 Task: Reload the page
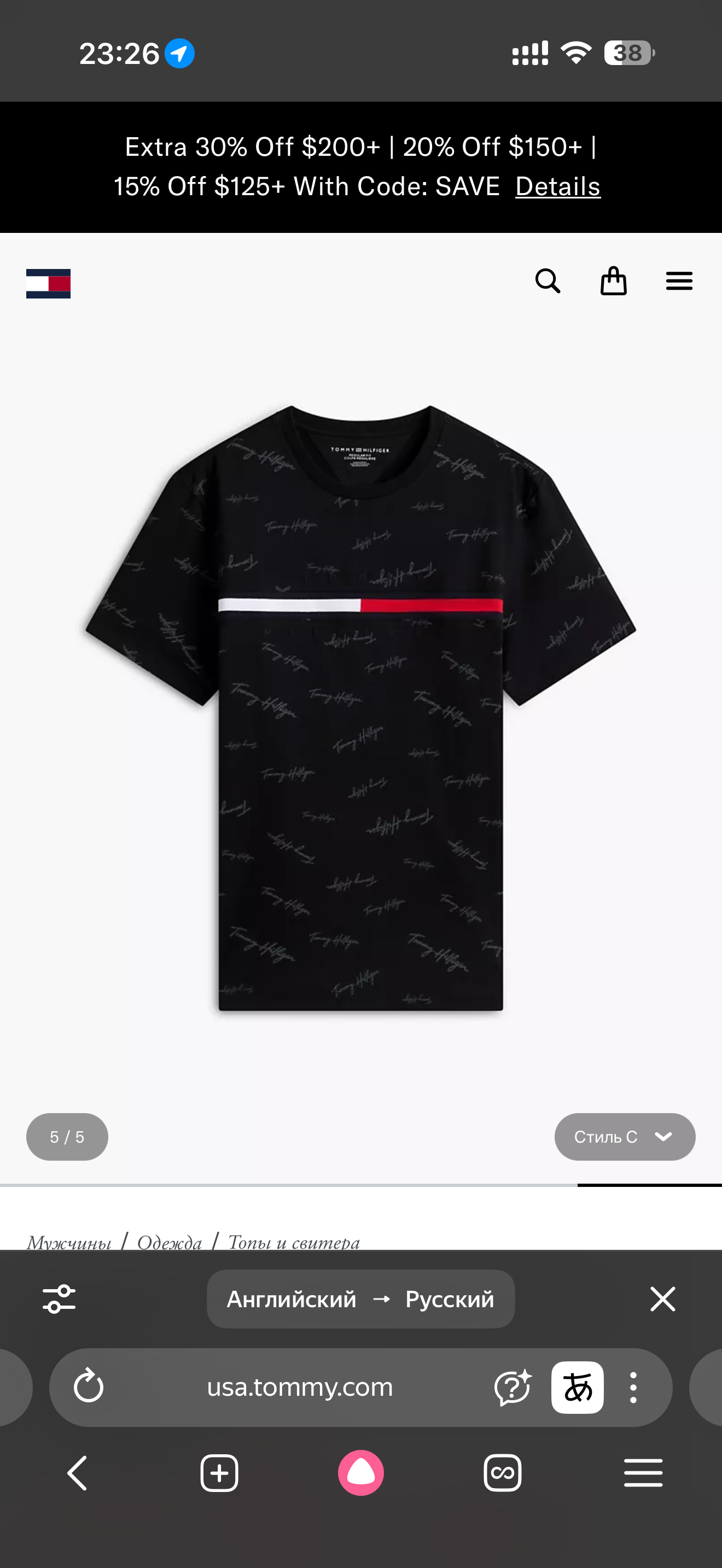pos(89,1387)
